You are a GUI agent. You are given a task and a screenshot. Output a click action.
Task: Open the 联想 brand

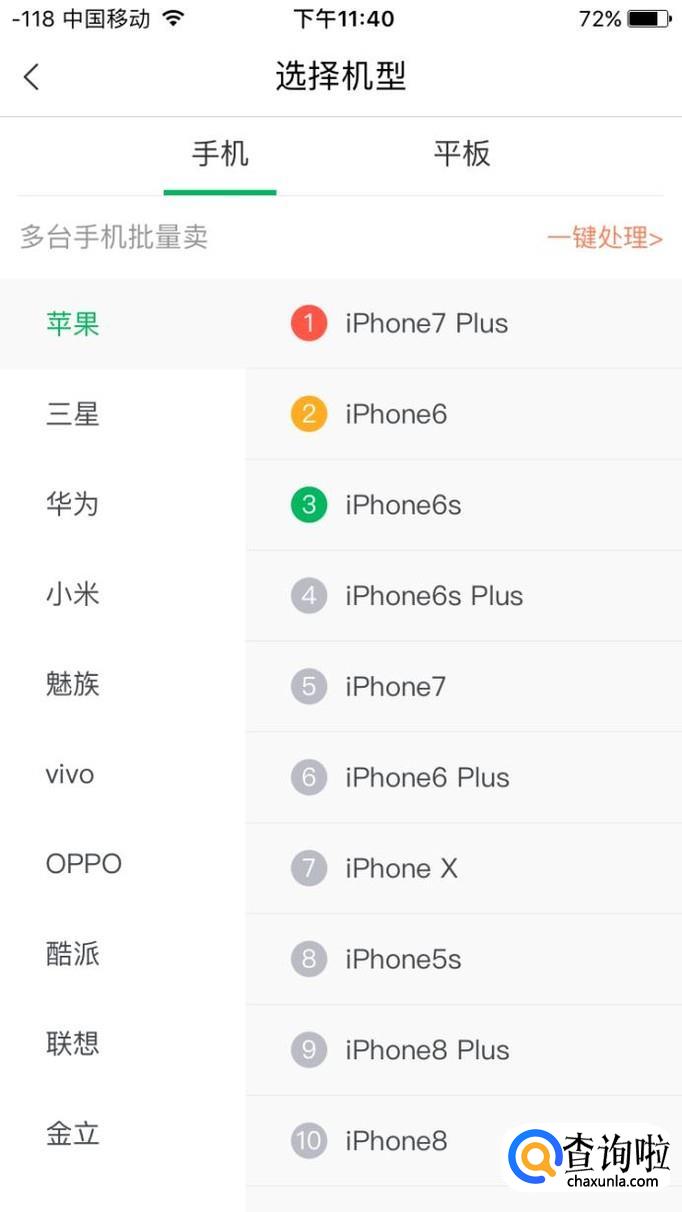pos(73,1044)
